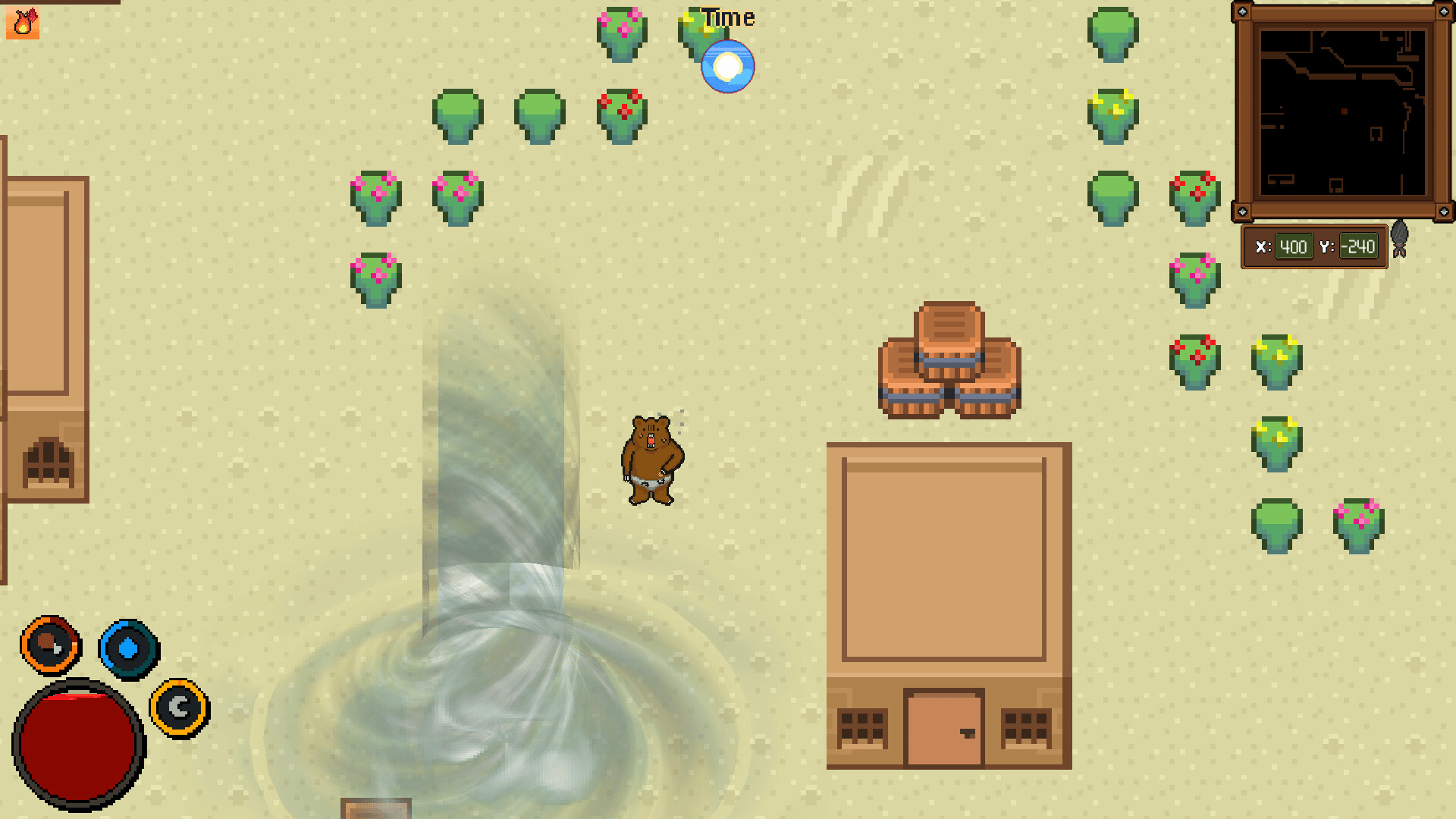
Task: Open the framed minimap
Action: click(x=1342, y=112)
